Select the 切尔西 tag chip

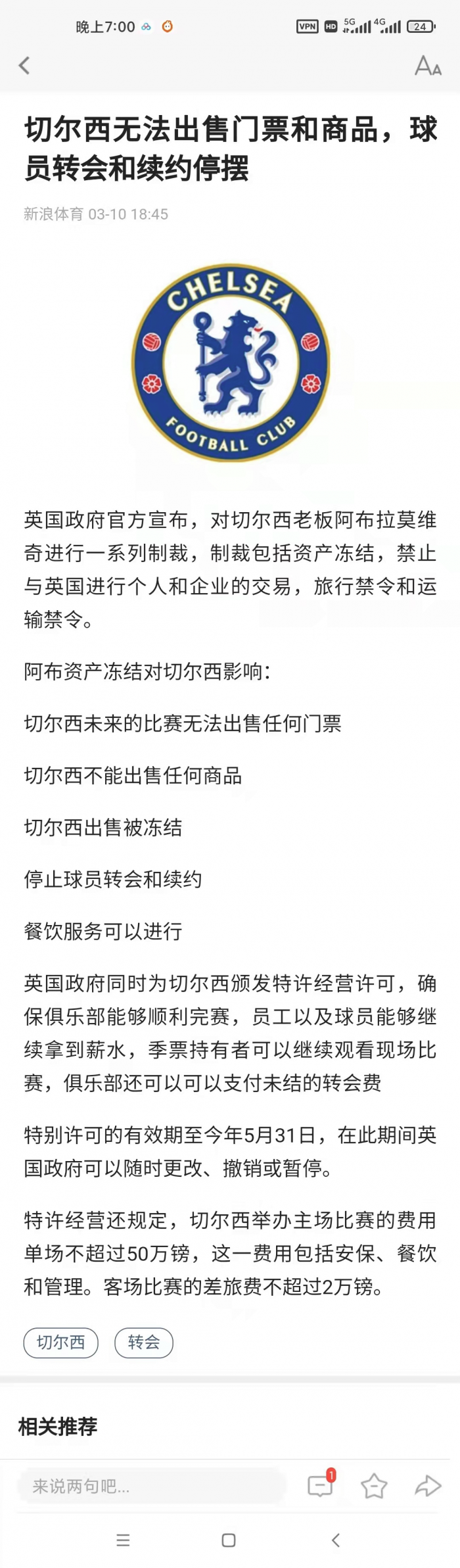tap(60, 1342)
